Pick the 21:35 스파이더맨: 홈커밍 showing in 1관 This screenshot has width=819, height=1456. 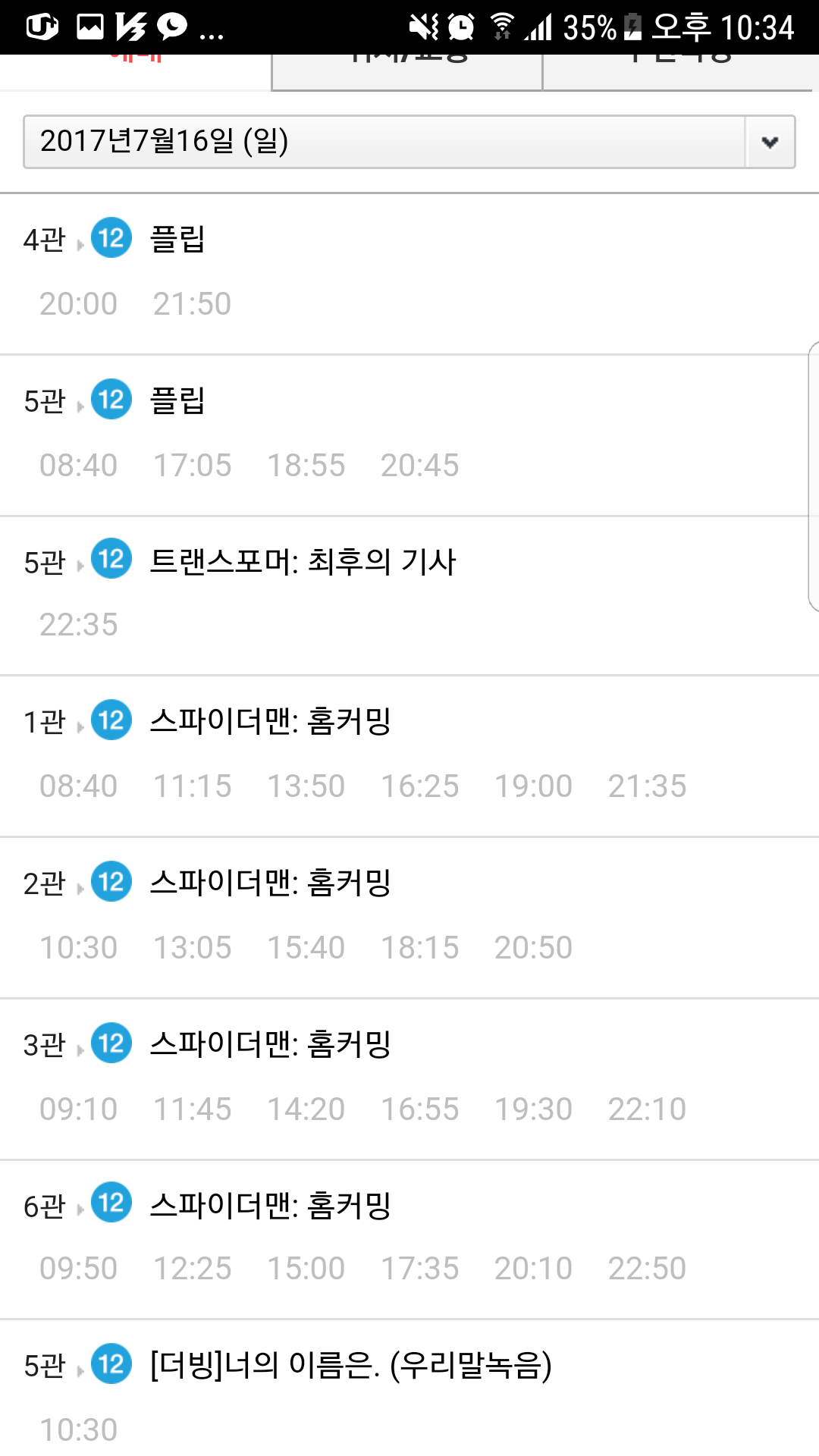tap(647, 786)
